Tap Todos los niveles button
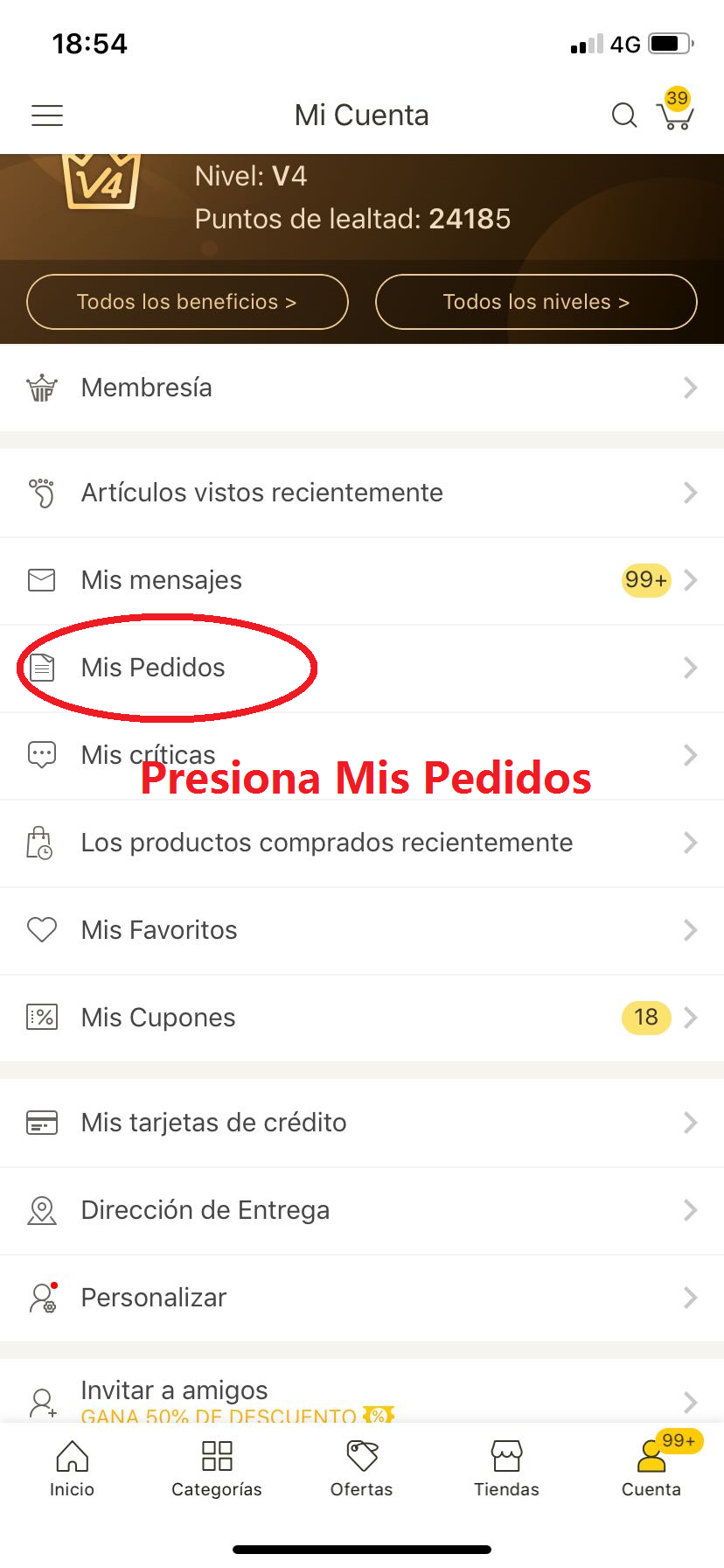This screenshot has width=724, height=1568. click(536, 302)
